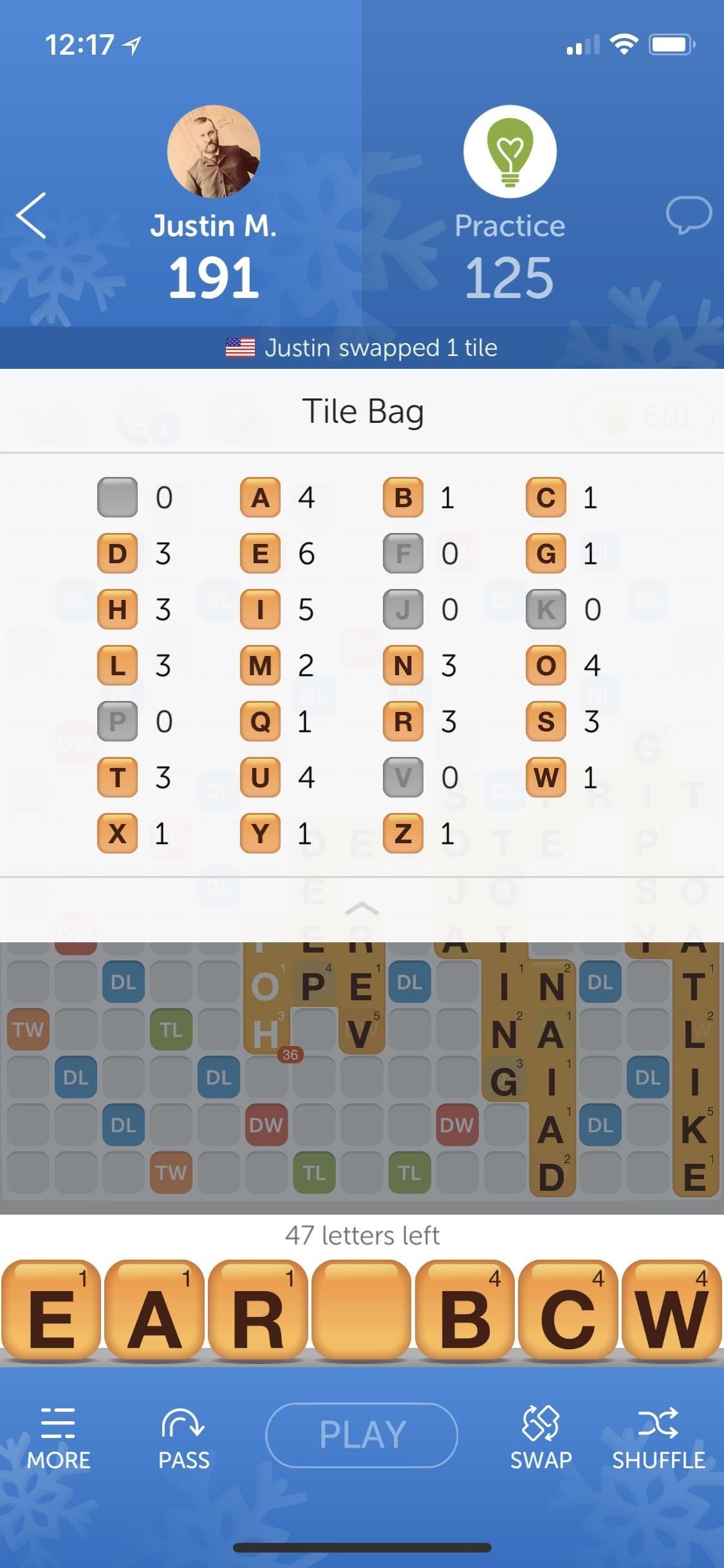Collapse the Tile Bag panel
Screen dimensions: 724x1568
coord(362,908)
